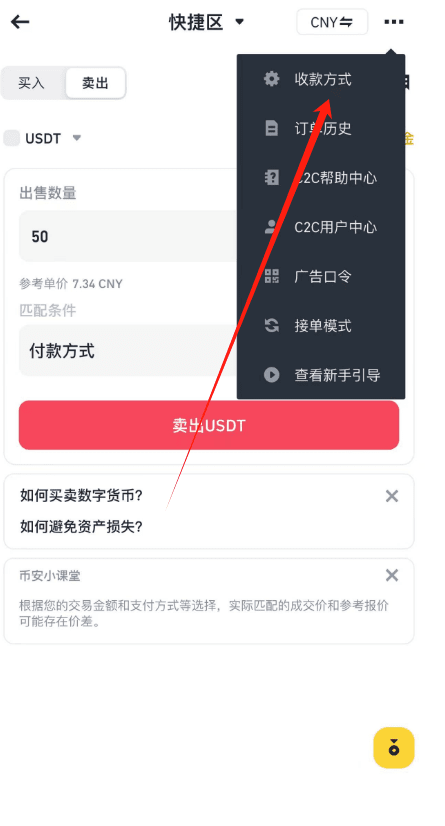Expand the USDT coin dropdown
Viewport: 445px width, 826px height.
click(43, 139)
